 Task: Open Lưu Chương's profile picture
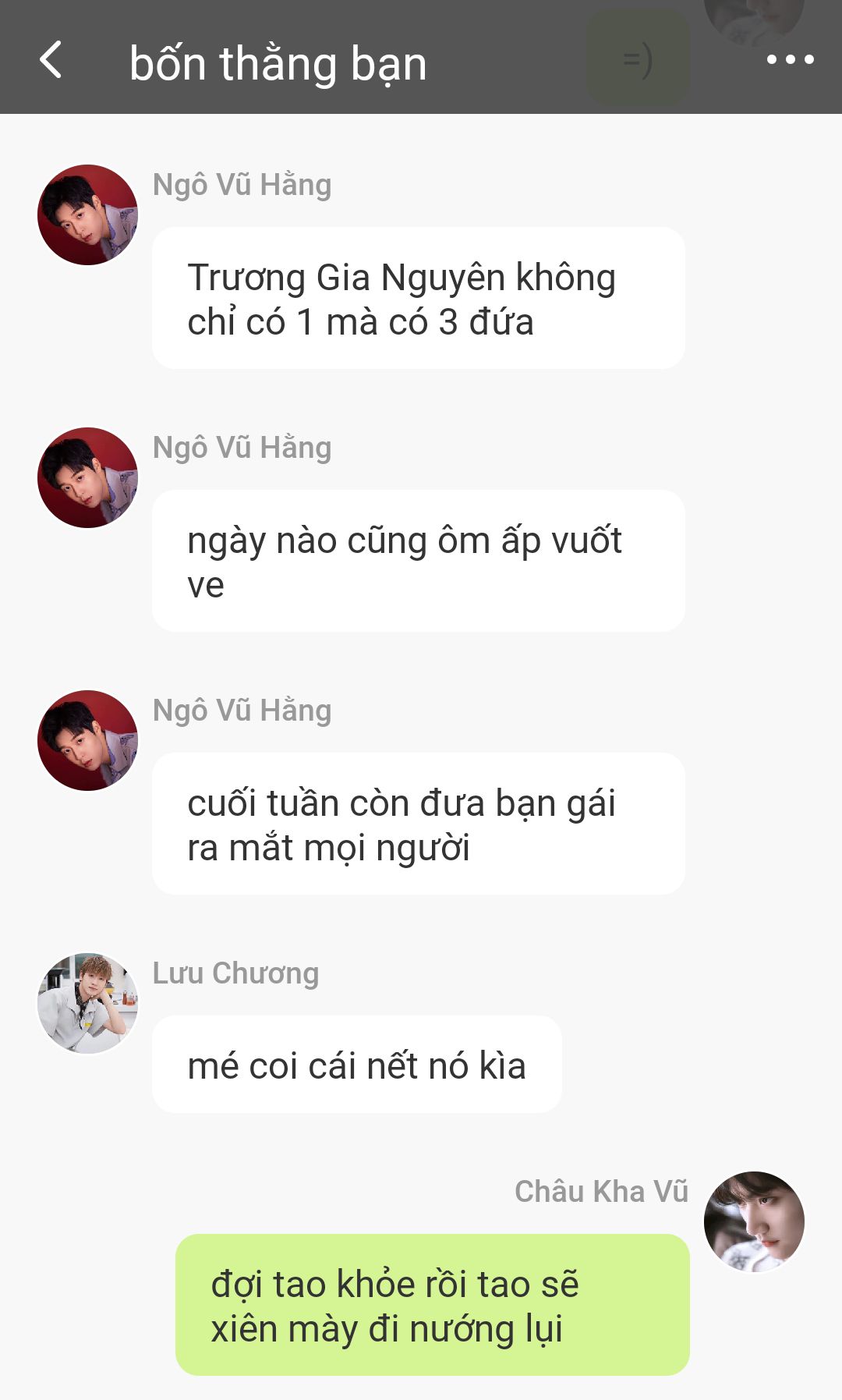pyautogui.click(x=88, y=1003)
